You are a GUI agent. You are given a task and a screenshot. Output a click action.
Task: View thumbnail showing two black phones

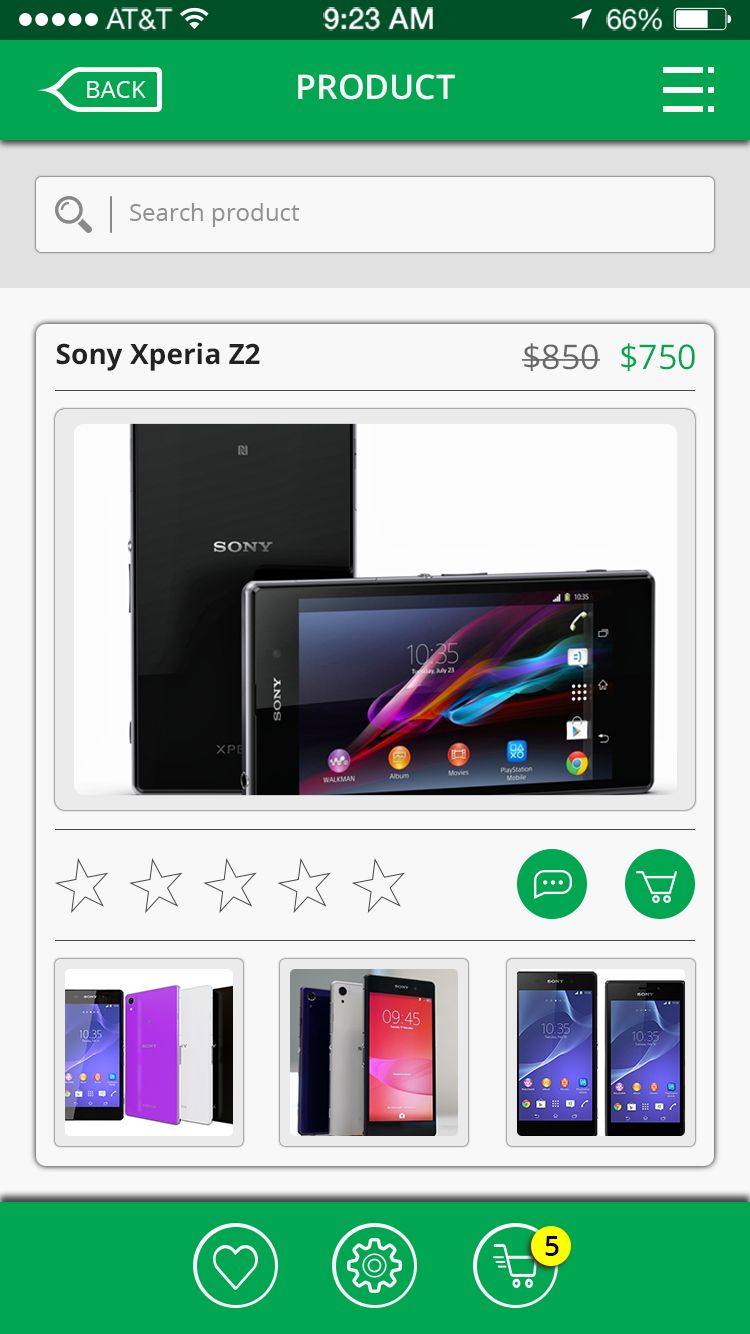pyautogui.click(x=600, y=1052)
